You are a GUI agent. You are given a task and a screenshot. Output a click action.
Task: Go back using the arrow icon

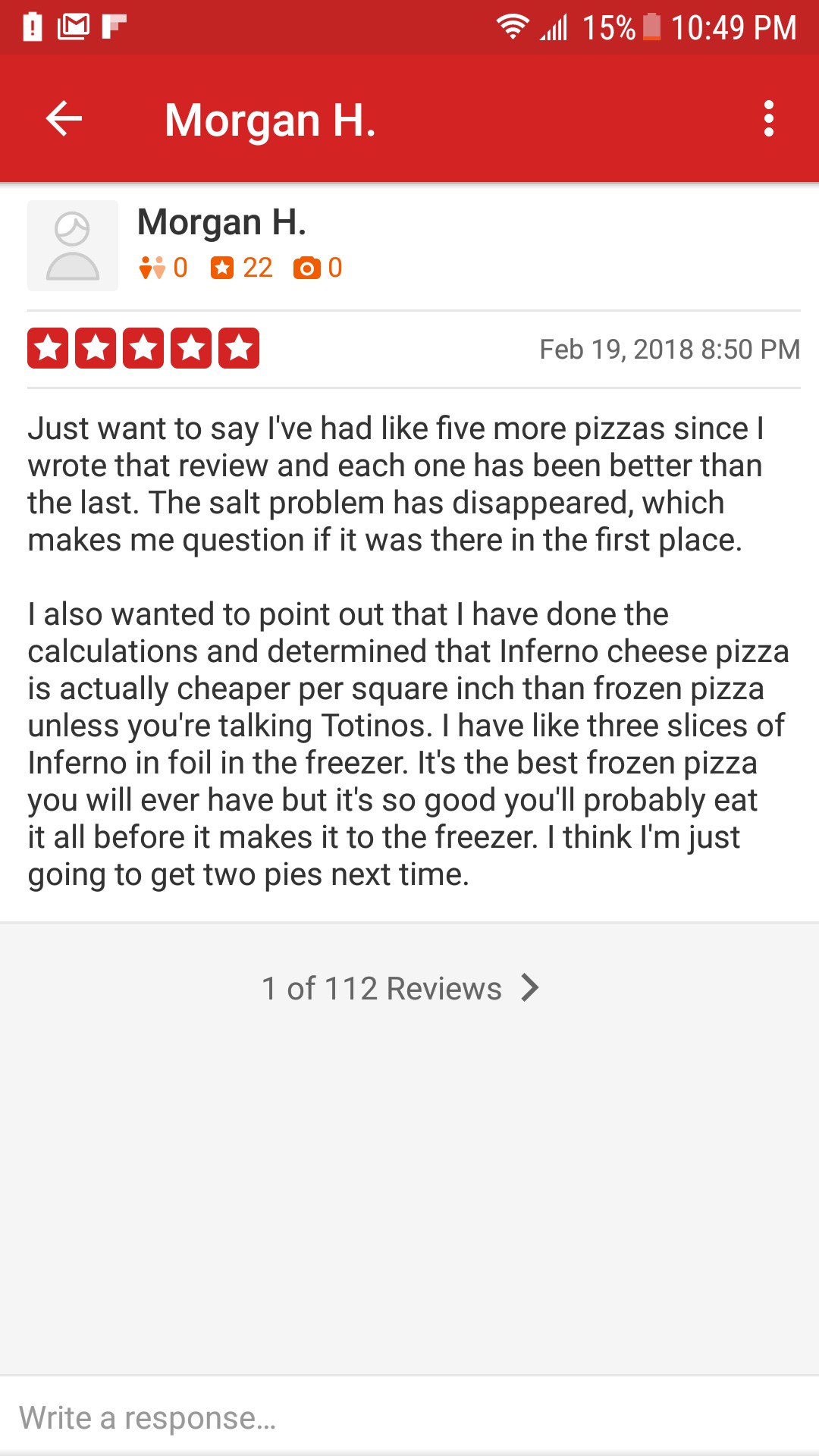click(64, 119)
